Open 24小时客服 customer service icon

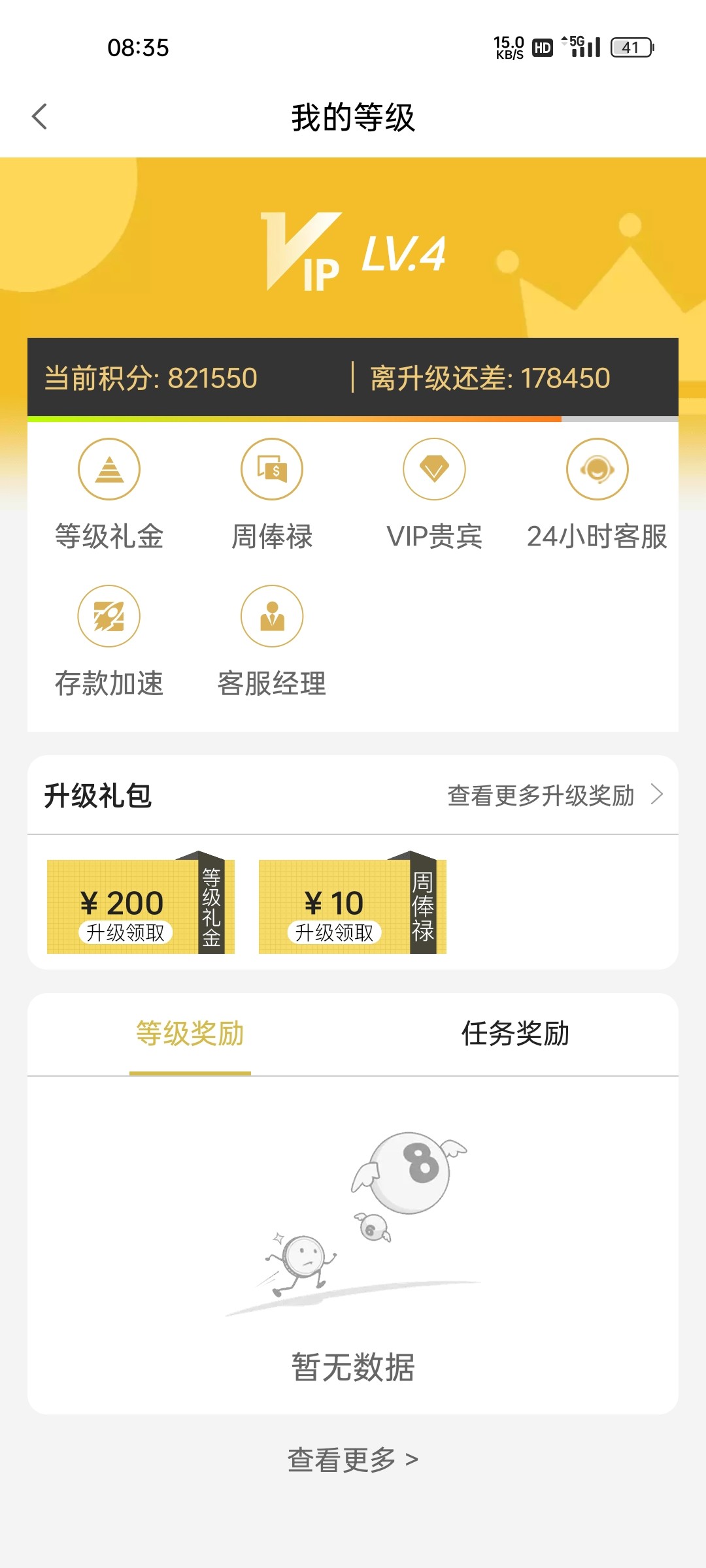(x=597, y=468)
